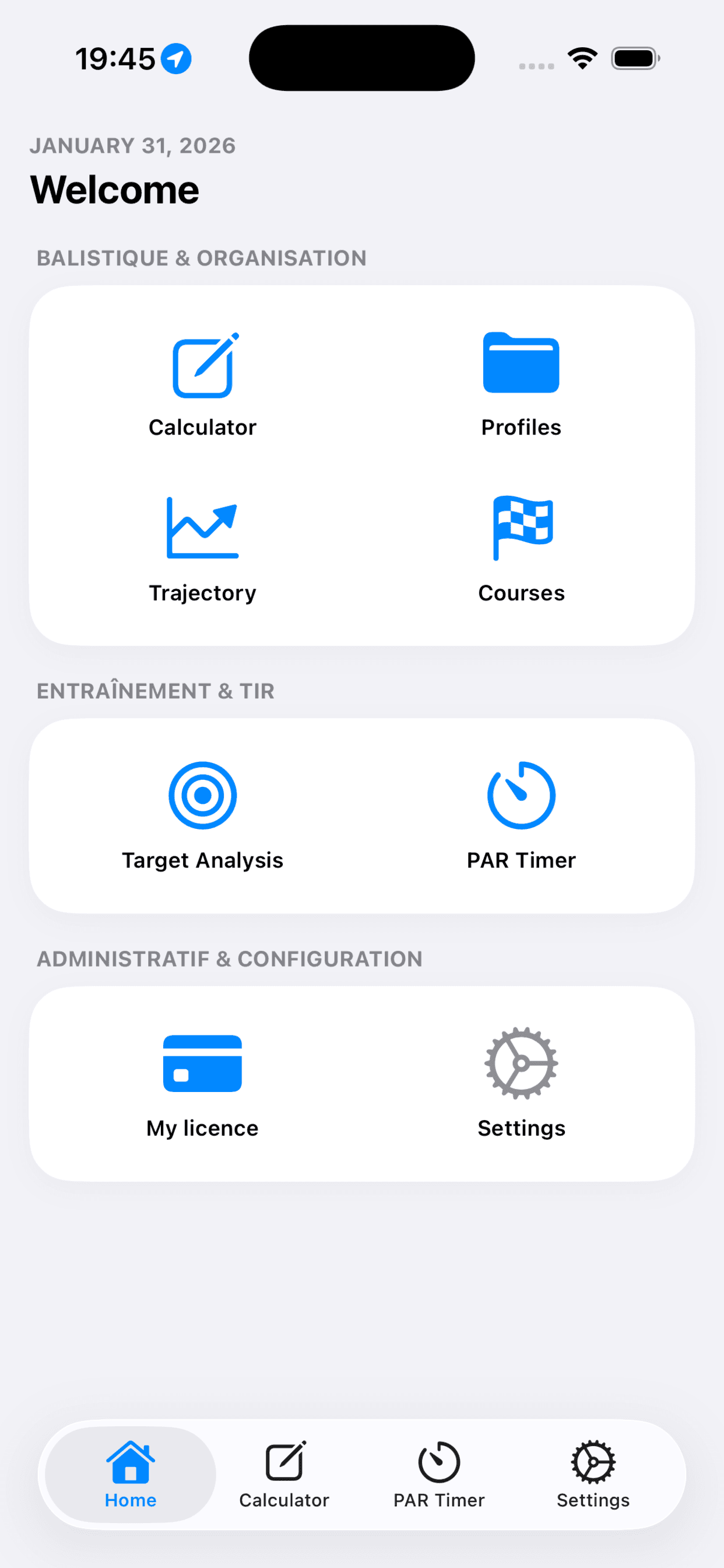Click the Courses label text
724x1568 pixels.
tap(521, 592)
